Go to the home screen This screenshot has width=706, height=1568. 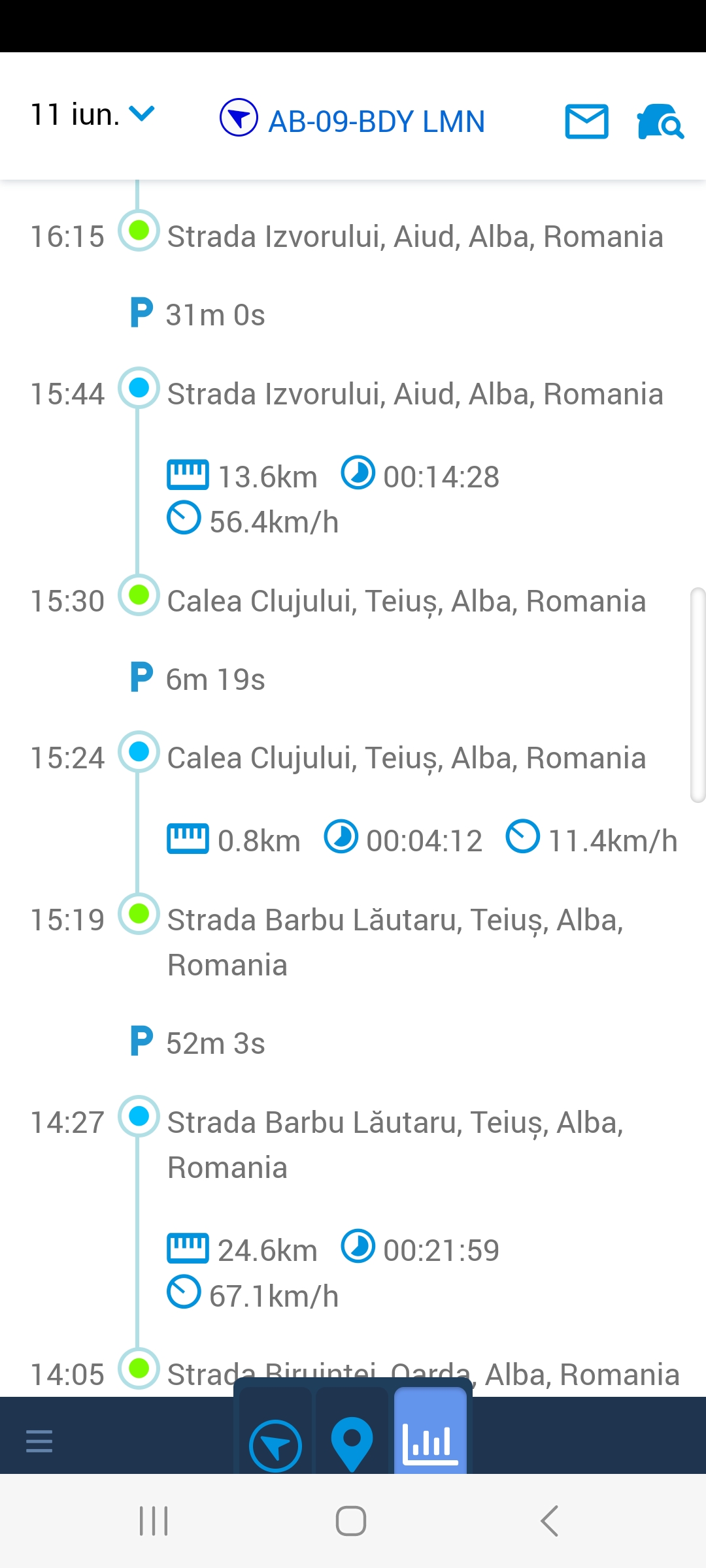pyautogui.click(x=351, y=1521)
